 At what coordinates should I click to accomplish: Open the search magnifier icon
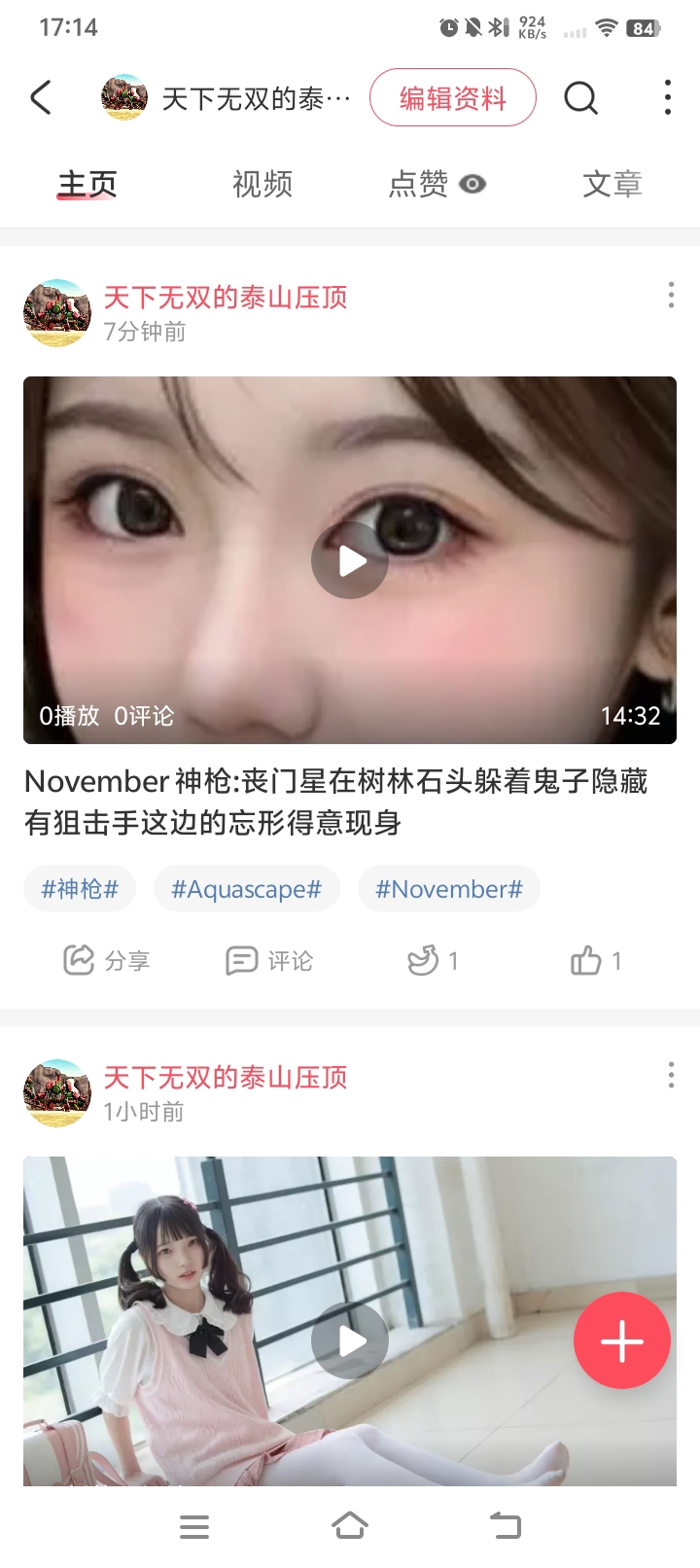coord(580,97)
